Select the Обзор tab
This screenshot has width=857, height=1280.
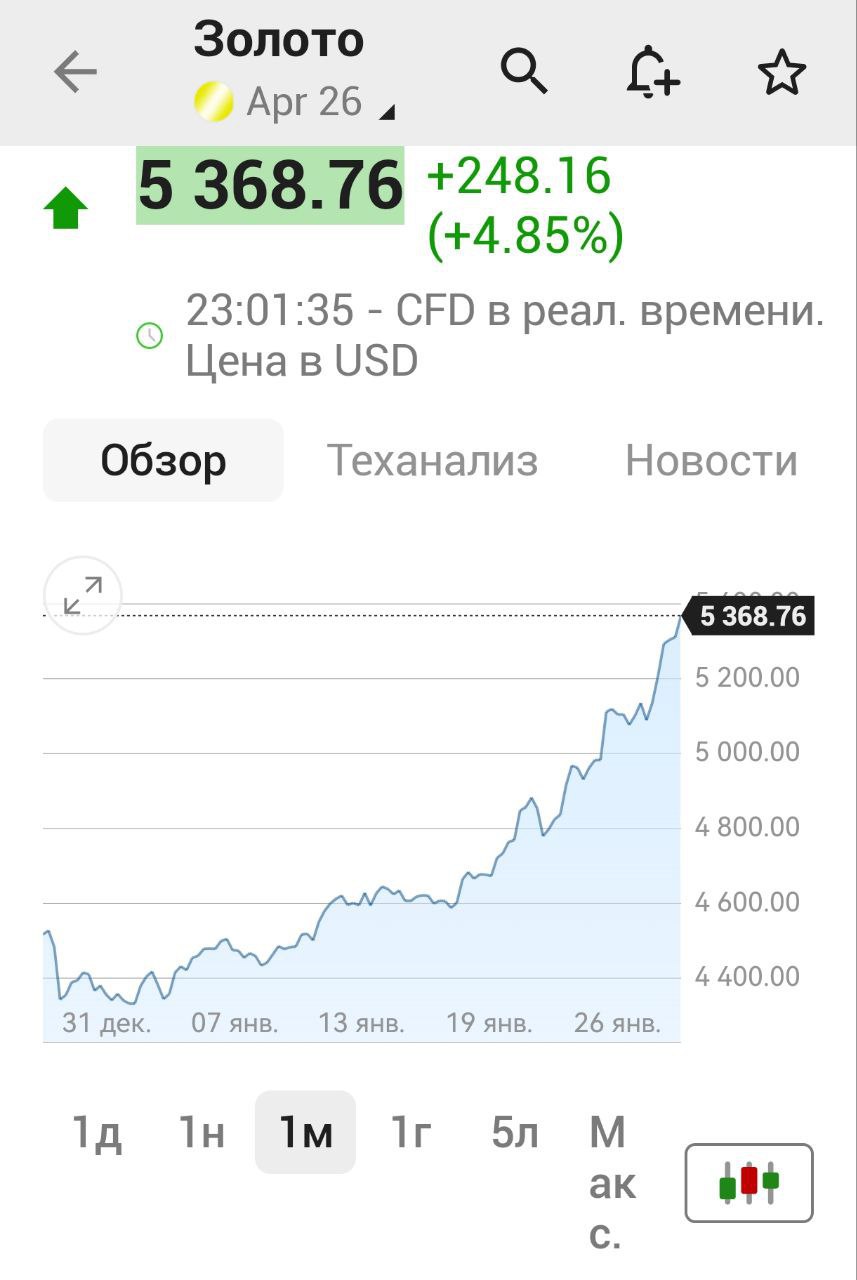pyautogui.click(x=162, y=460)
